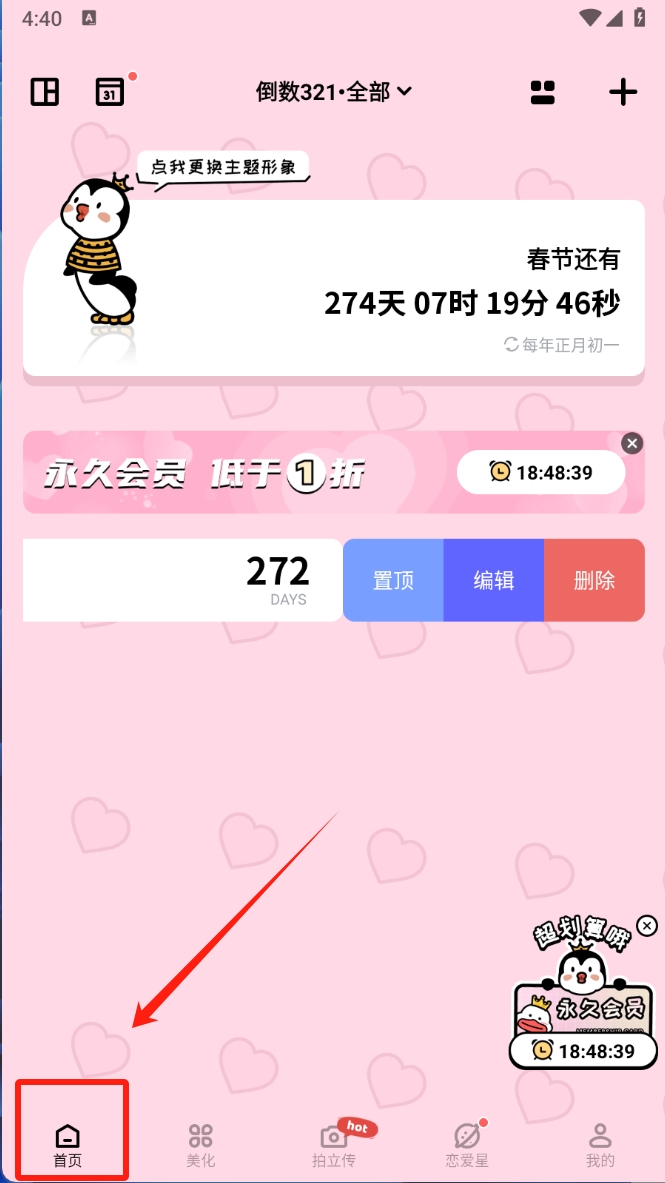Viewport: 665px width, 1183px height.
Task: Open the 春节还有 countdown card
Action: pos(400,290)
